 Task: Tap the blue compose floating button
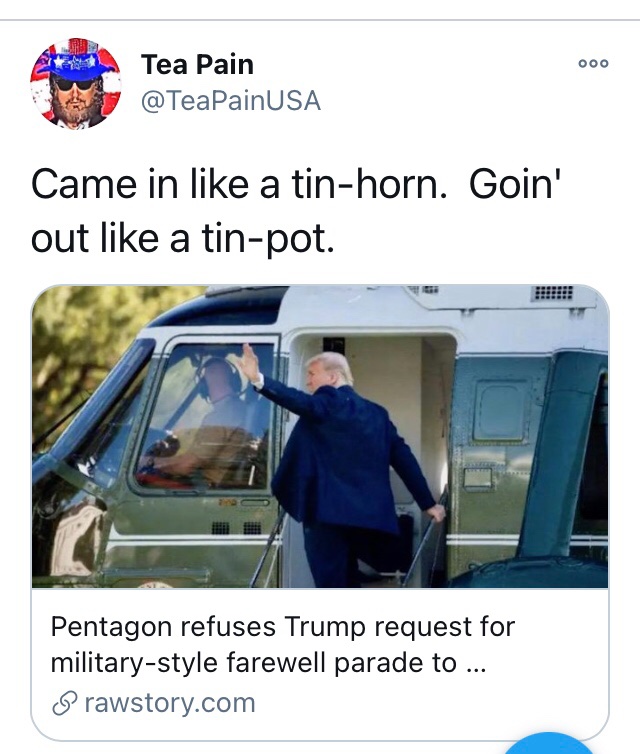[548, 745]
